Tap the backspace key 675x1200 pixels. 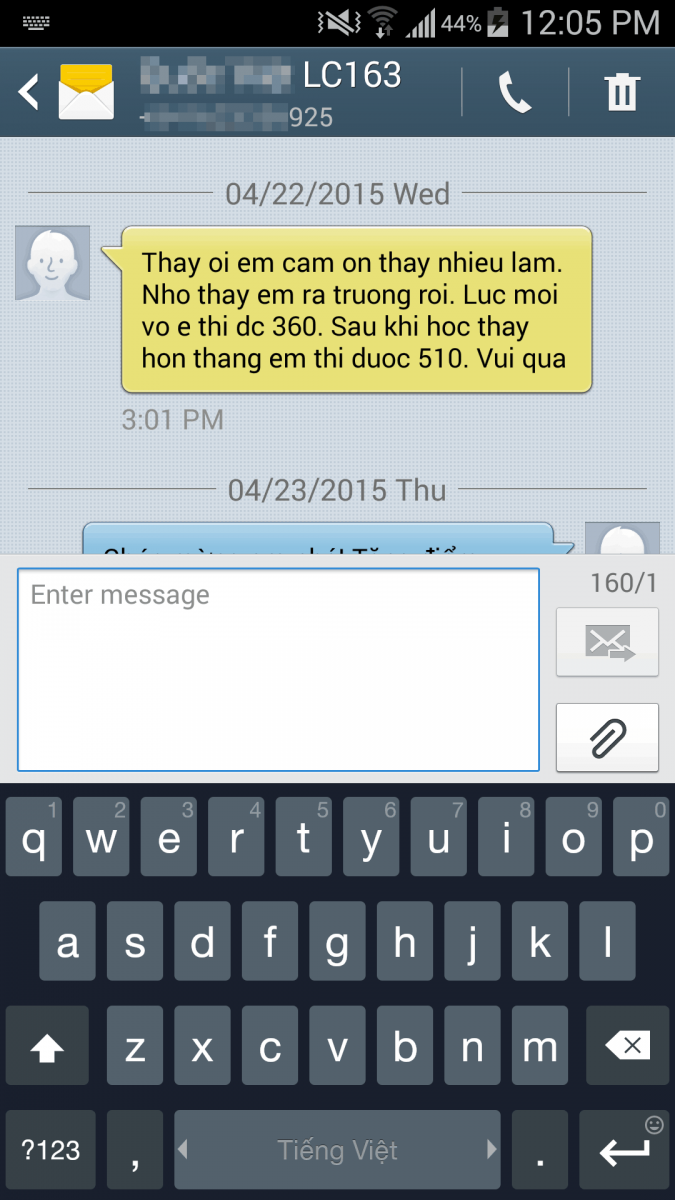click(x=627, y=1047)
